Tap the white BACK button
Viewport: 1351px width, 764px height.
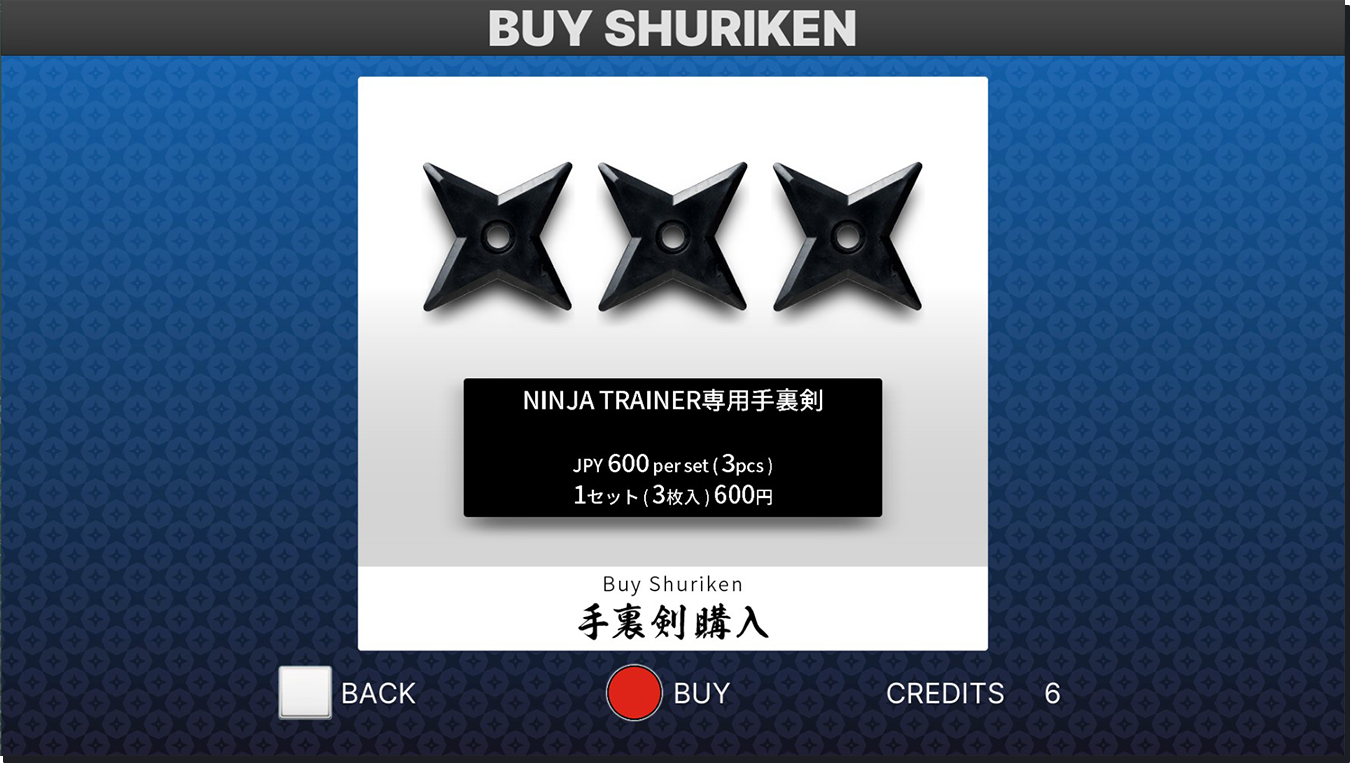(x=305, y=692)
